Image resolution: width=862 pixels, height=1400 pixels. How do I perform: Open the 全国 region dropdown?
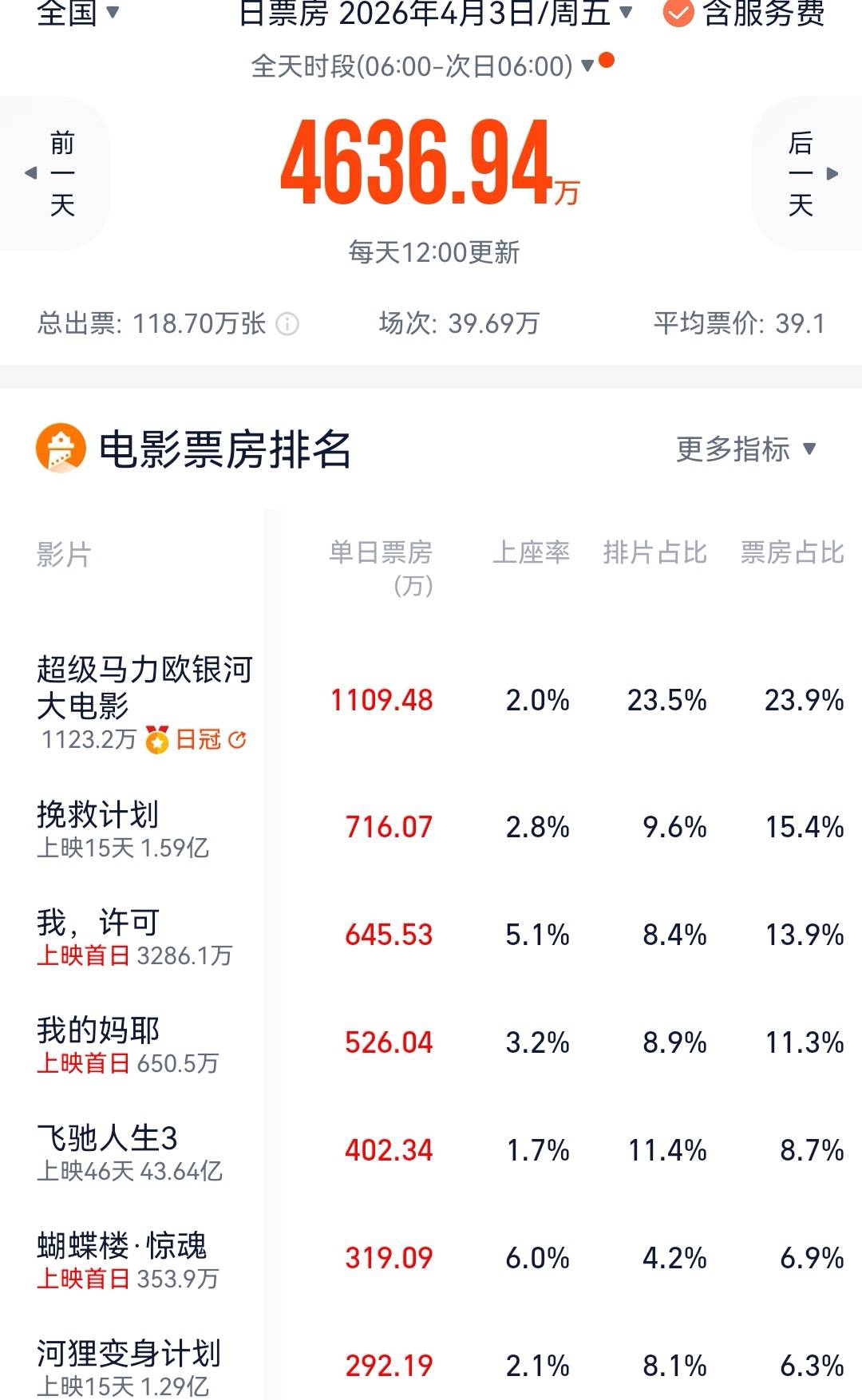(x=77, y=12)
